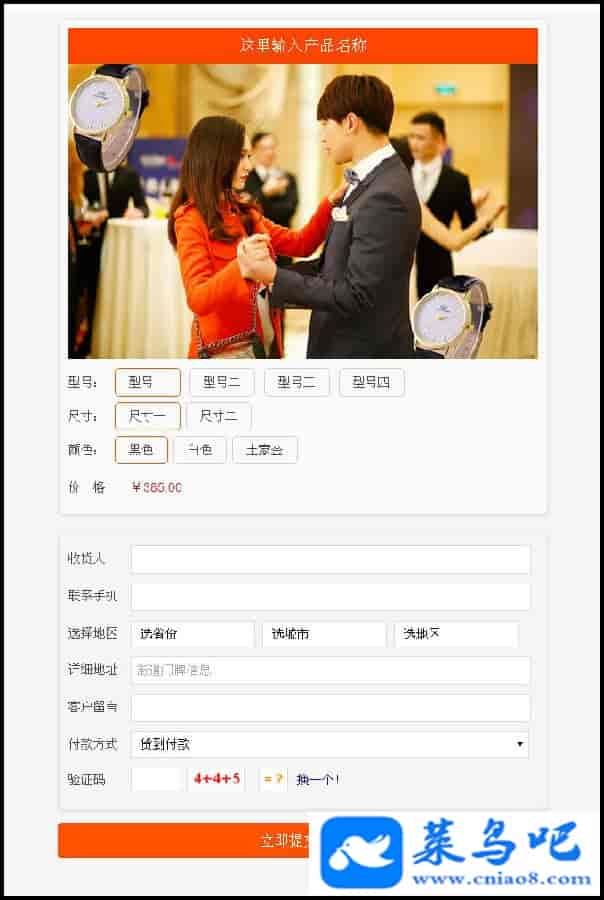The width and height of the screenshot is (604, 900).
Task: Tap the 联系手机 phone number field
Action: [330, 597]
